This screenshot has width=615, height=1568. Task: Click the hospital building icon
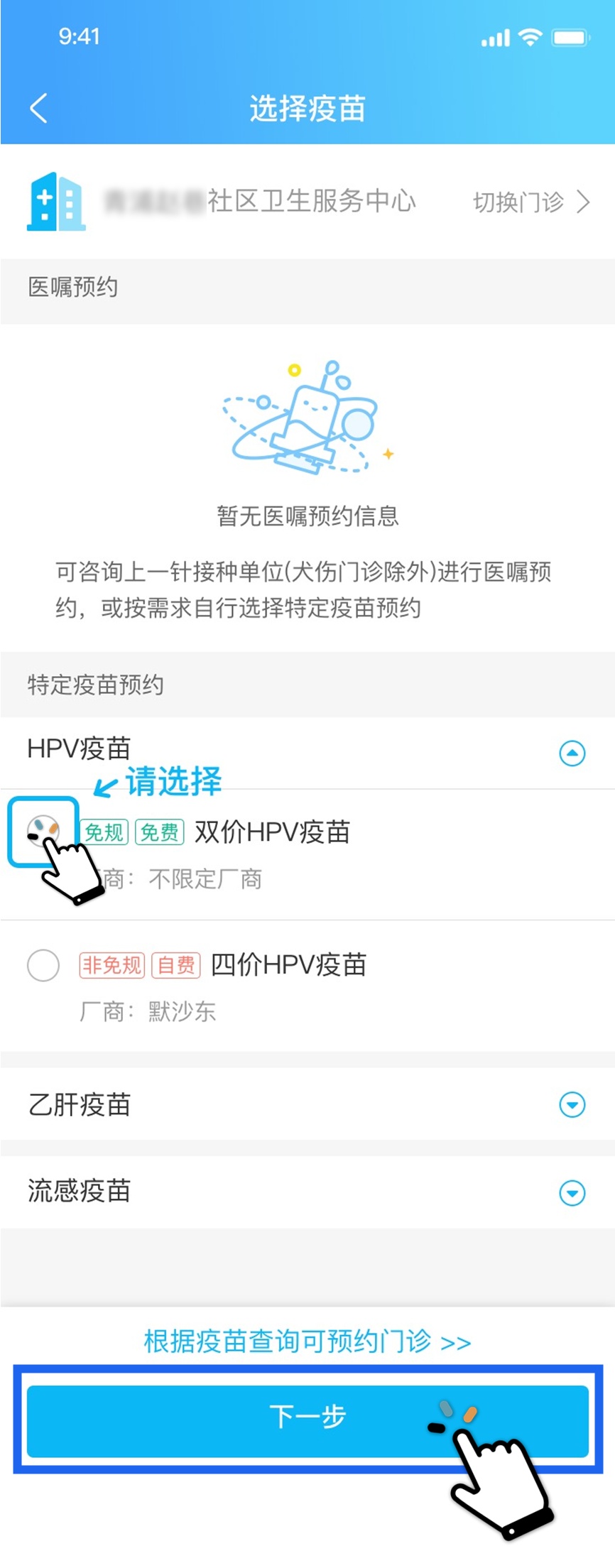coord(56,202)
